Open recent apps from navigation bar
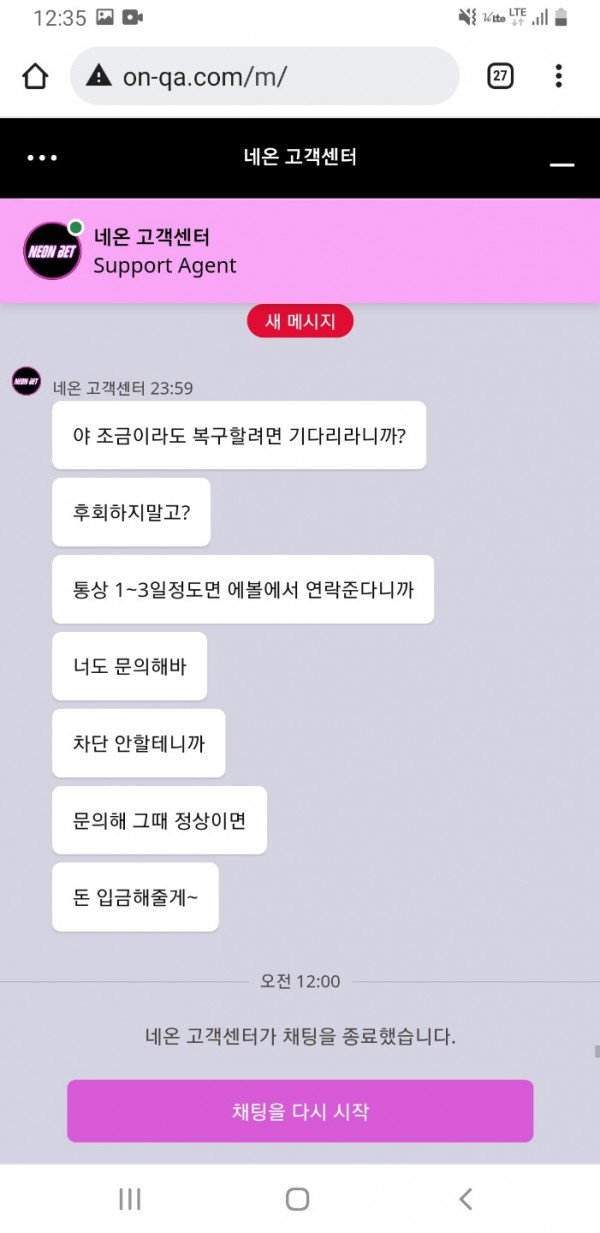 pyautogui.click(x=130, y=1199)
